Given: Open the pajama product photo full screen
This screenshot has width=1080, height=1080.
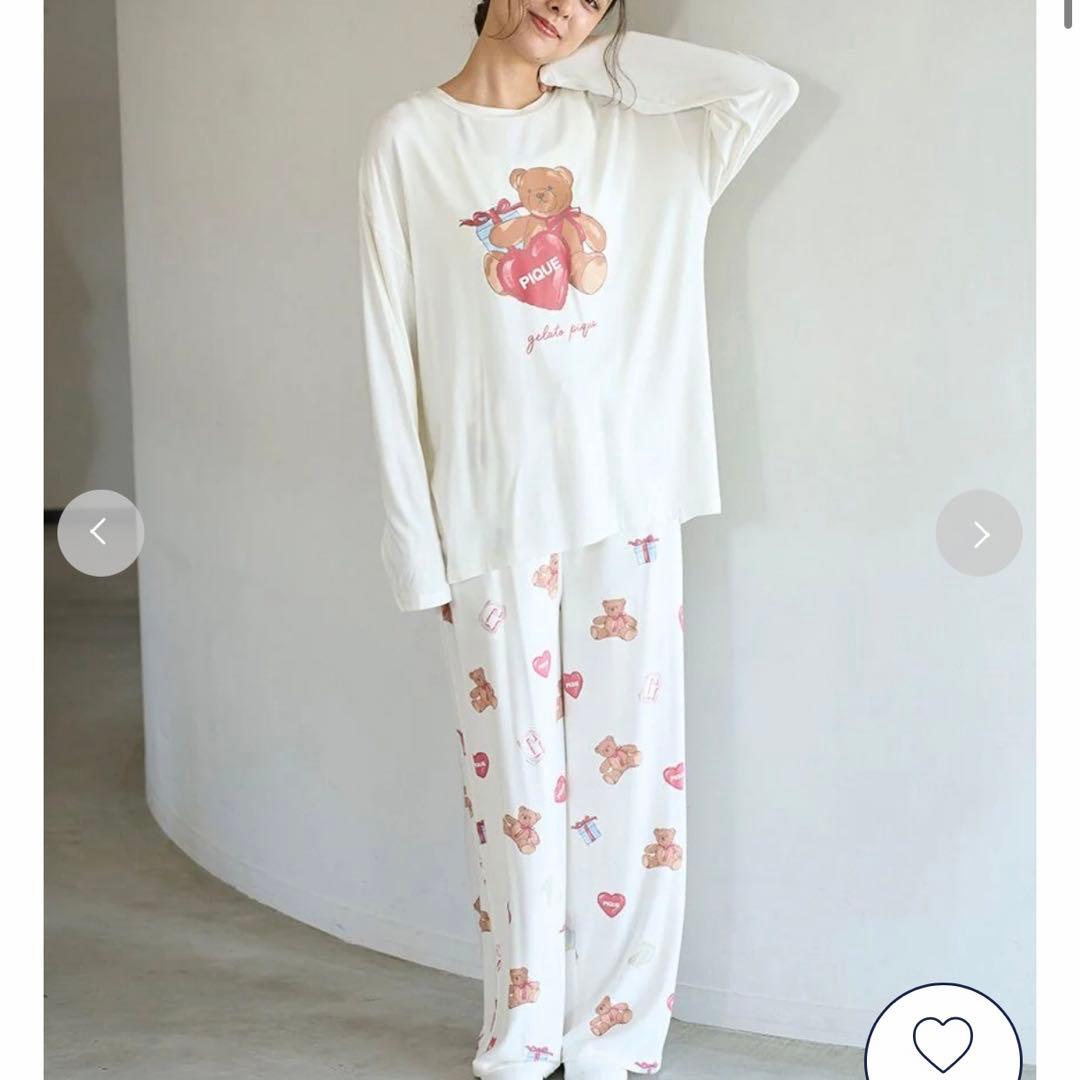Looking at the screenshot, I should (x=540, y=400).
